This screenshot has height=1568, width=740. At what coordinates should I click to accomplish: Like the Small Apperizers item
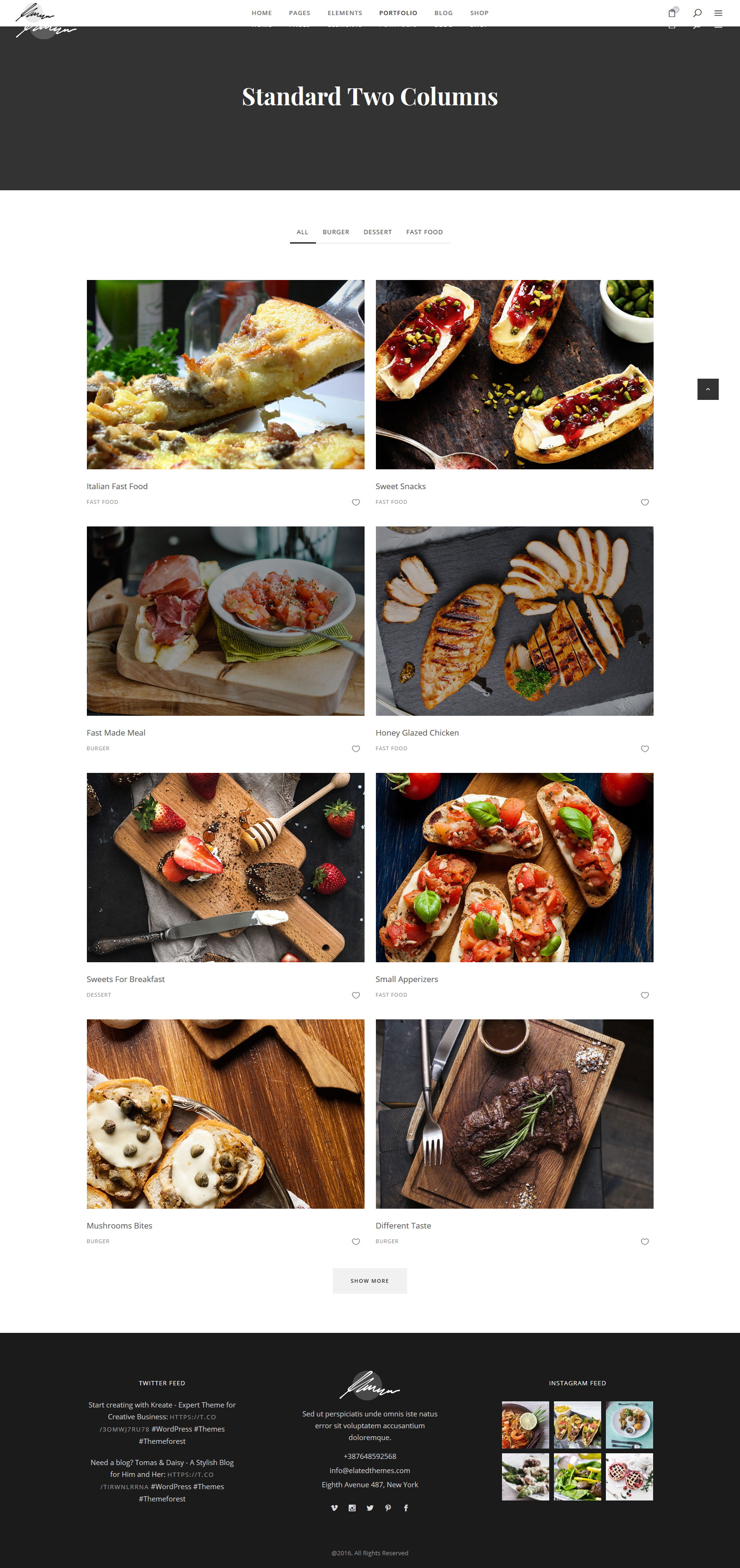point(645,995)
